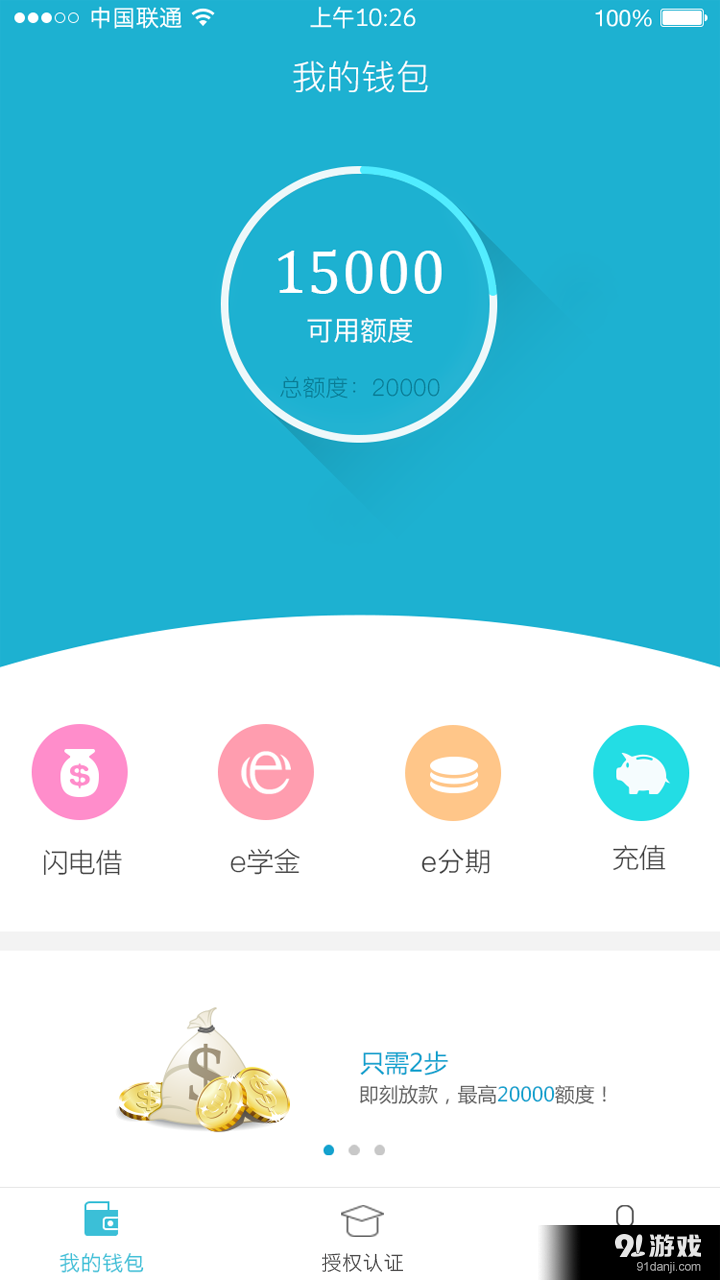Select the graduation cap icon for 授权认证
This screenshot has width=720, height=1280.
pyautogui.click(x=360, y=1219)
